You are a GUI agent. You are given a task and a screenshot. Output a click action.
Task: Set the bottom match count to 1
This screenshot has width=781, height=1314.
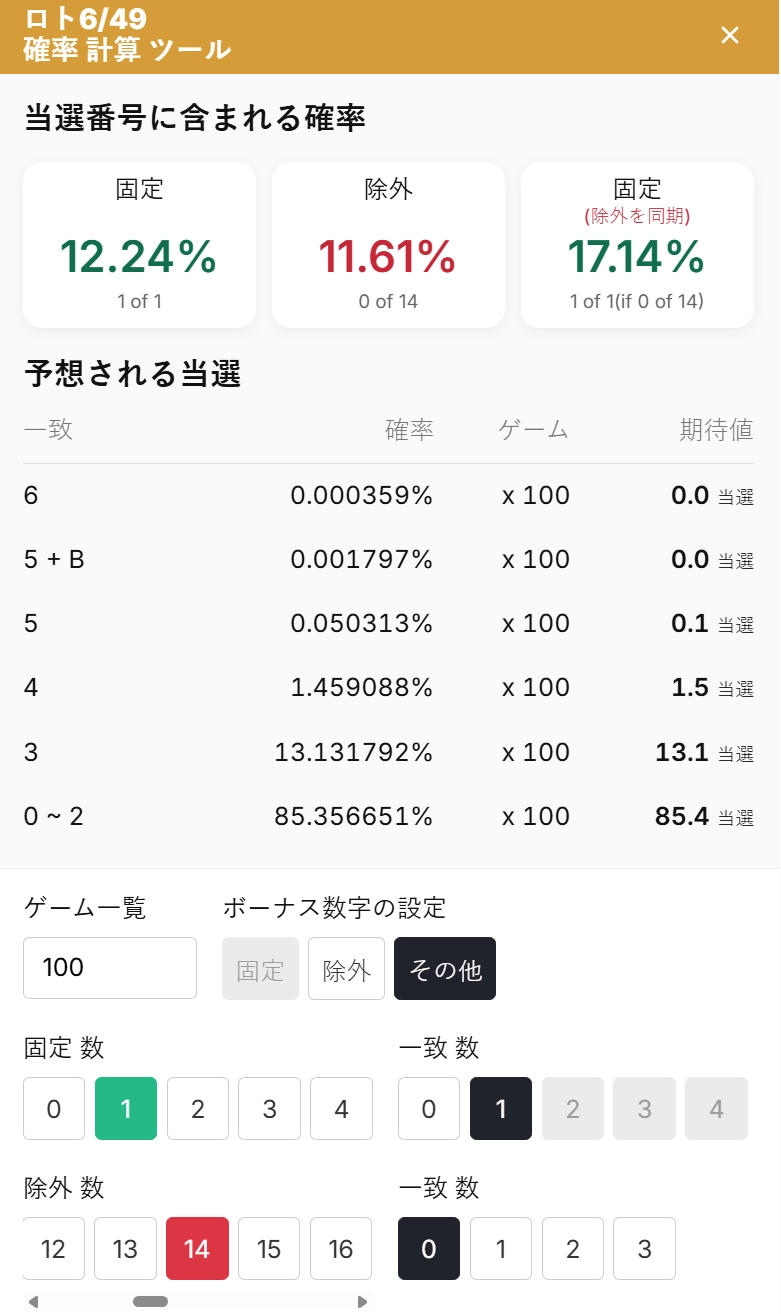pos(500,1248)
